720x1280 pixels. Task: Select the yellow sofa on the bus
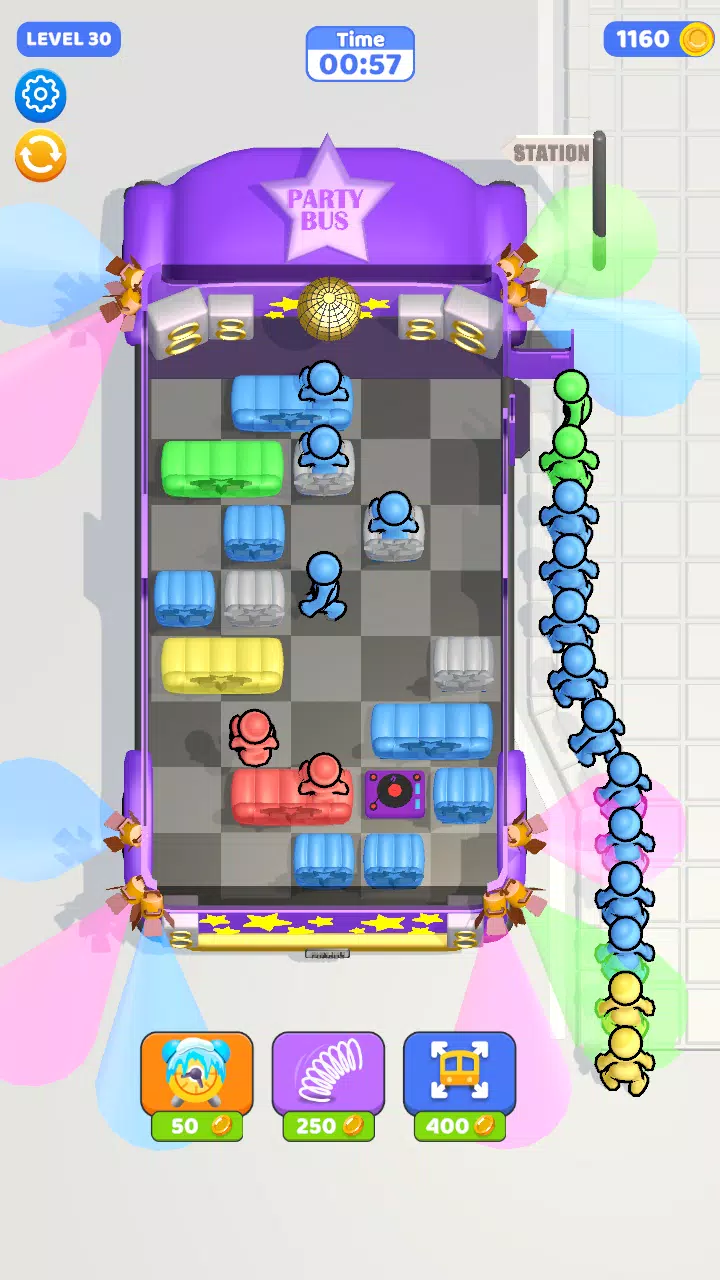tap(222, 664)
